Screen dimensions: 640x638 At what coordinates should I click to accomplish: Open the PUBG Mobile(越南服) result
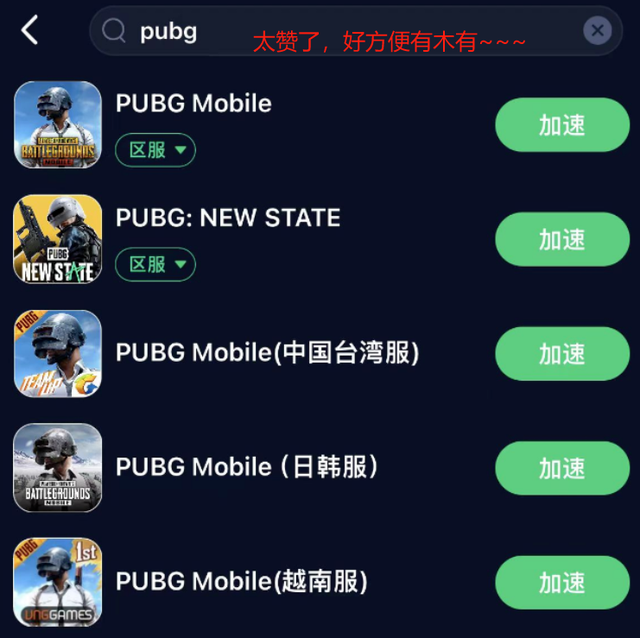tap(241, 581)
